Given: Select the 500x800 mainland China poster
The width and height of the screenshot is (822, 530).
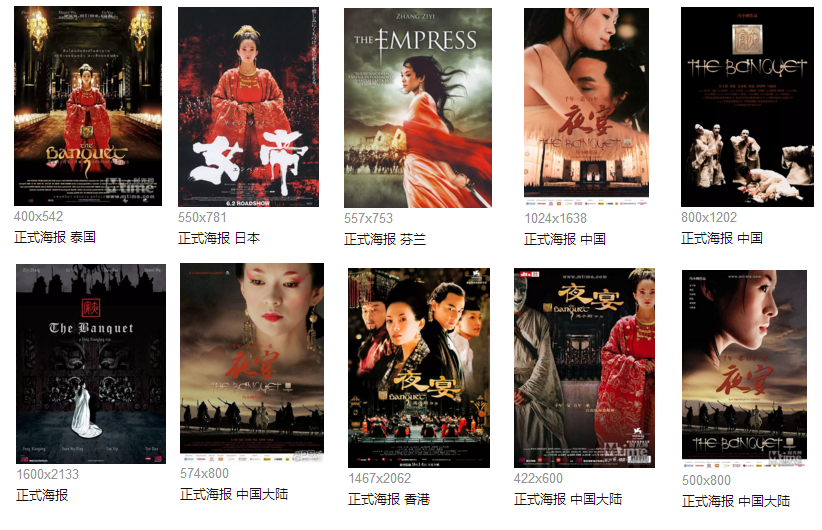Looking at the screenshot, I should point(744,365).
